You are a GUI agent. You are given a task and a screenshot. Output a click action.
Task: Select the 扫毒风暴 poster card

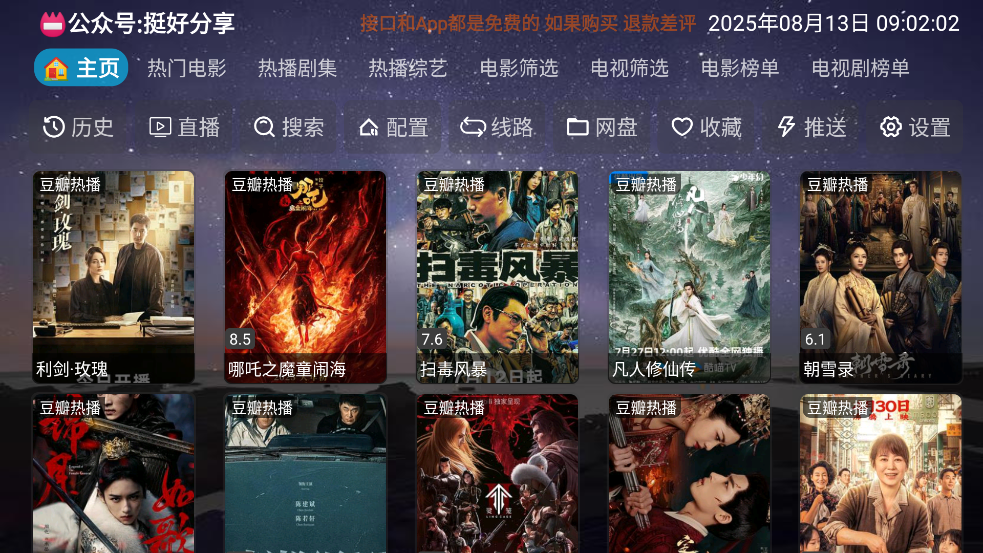pos(497,276)
